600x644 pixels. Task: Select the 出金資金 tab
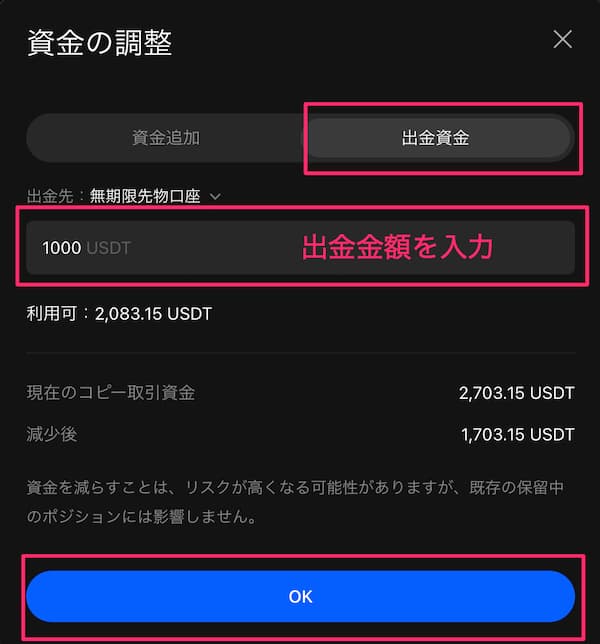[436, 138]
